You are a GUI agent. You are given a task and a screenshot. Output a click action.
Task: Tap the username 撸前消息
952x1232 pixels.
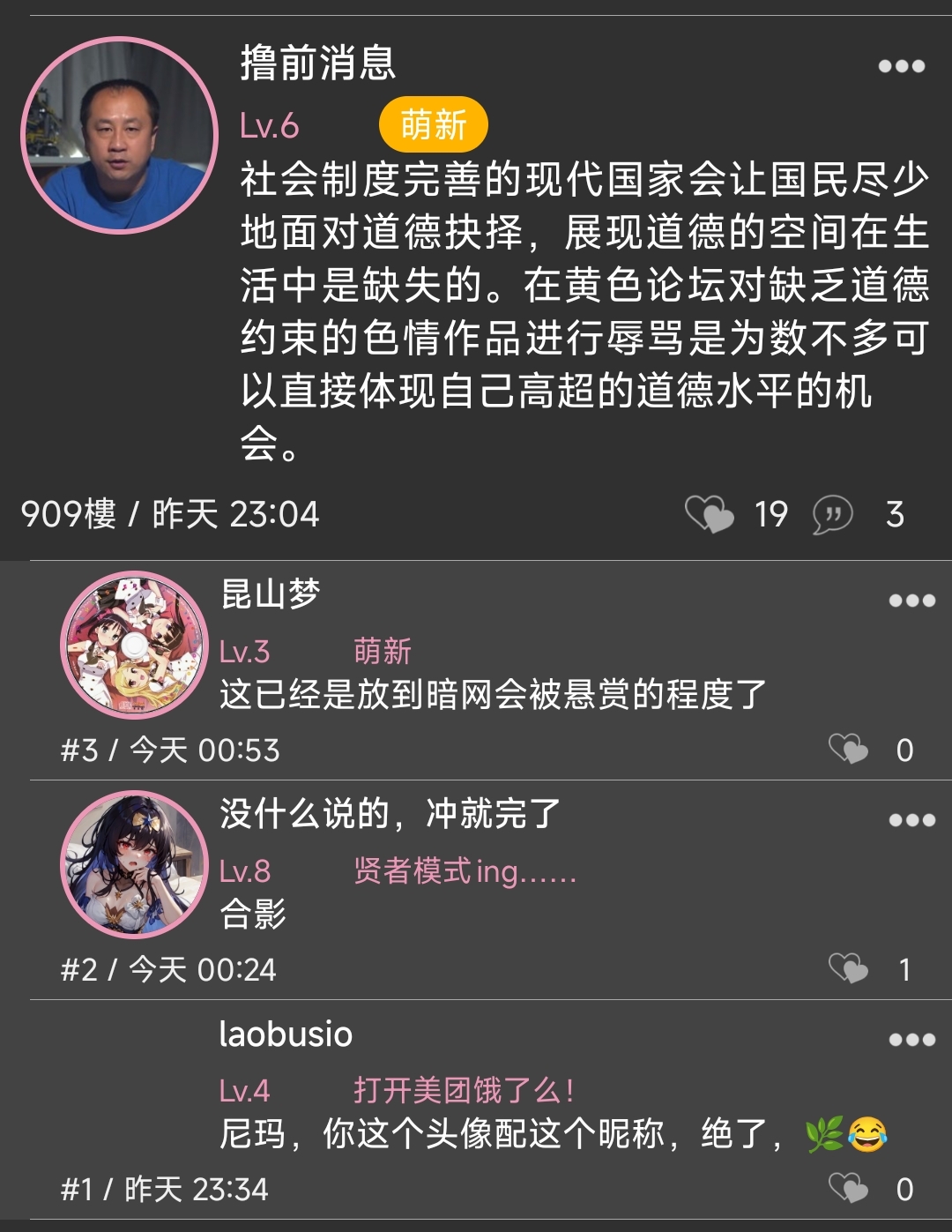(x=318, y=63)
